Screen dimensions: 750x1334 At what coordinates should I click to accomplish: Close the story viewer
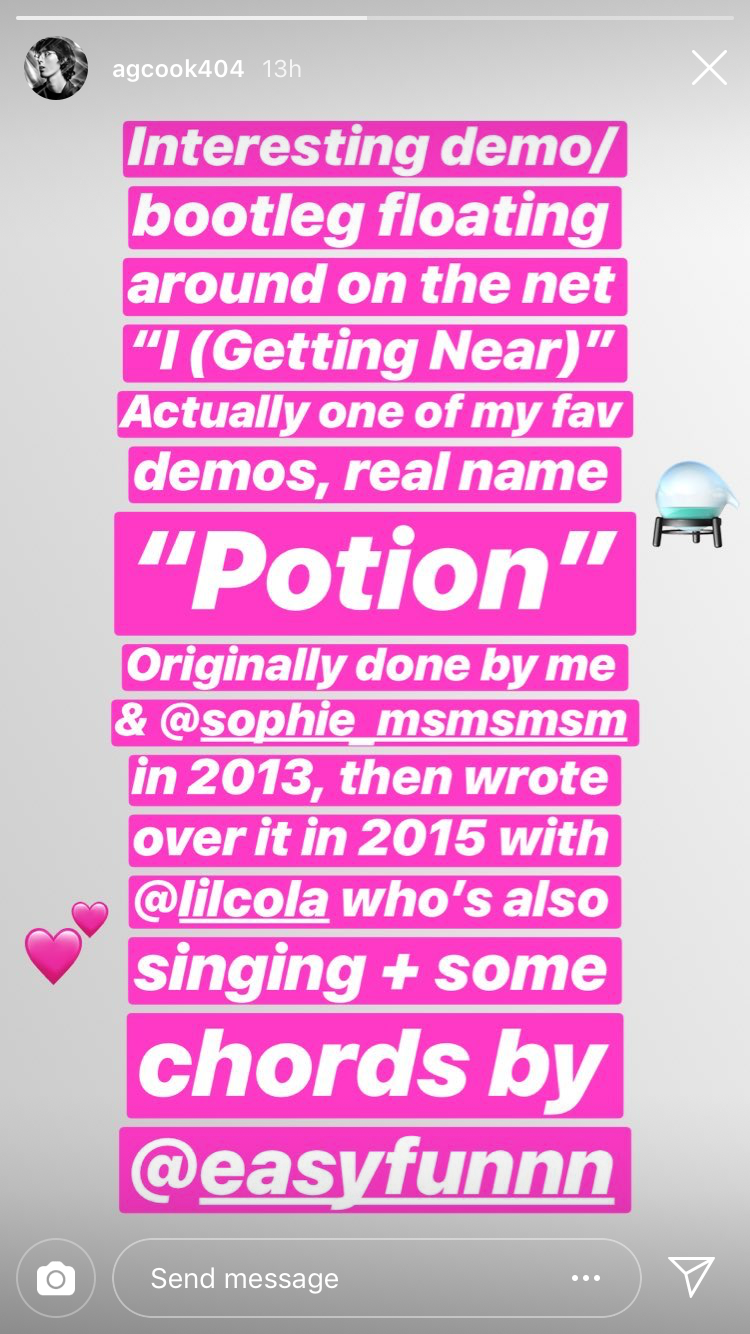709,68
